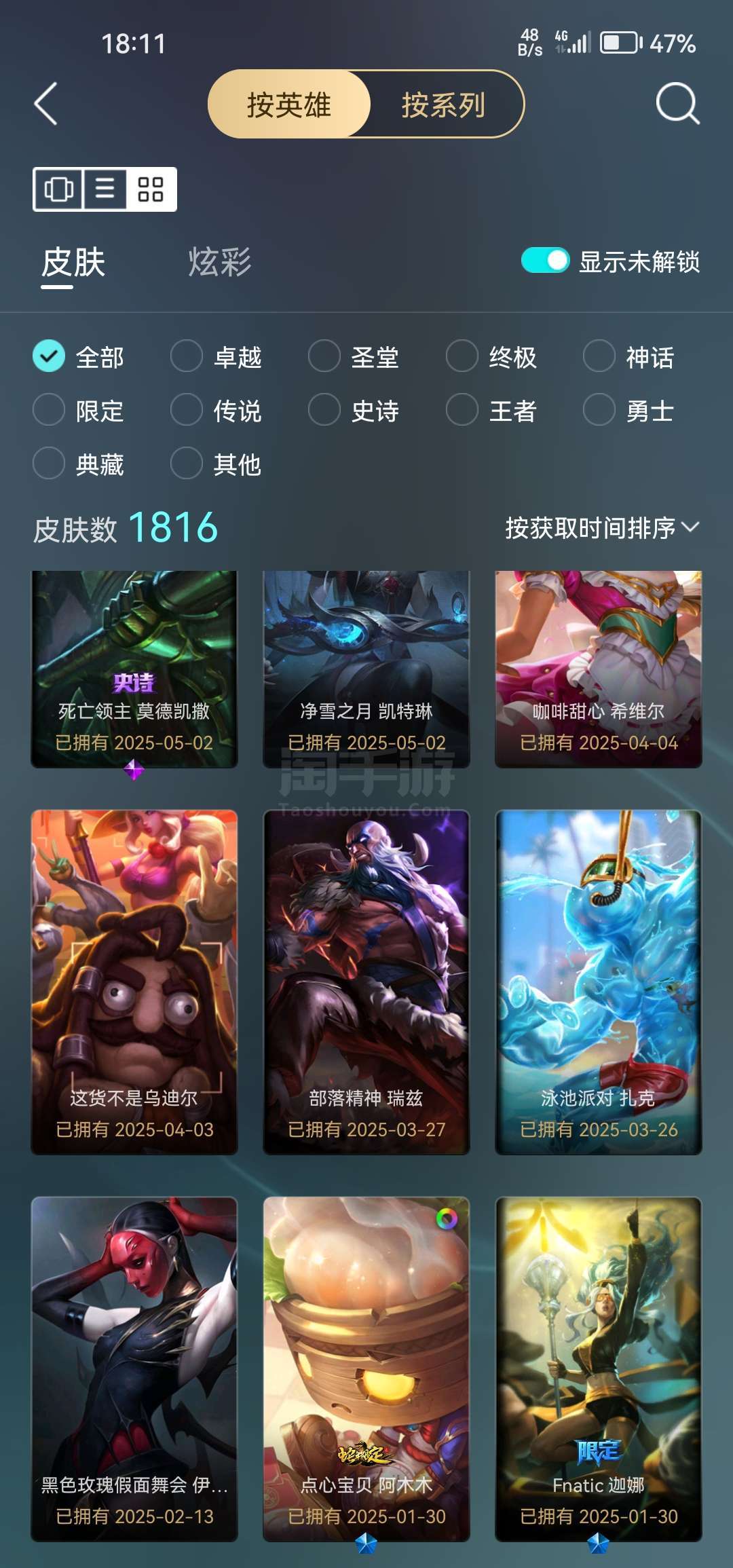Switch to the 按系列 segment

click(444, 104)
